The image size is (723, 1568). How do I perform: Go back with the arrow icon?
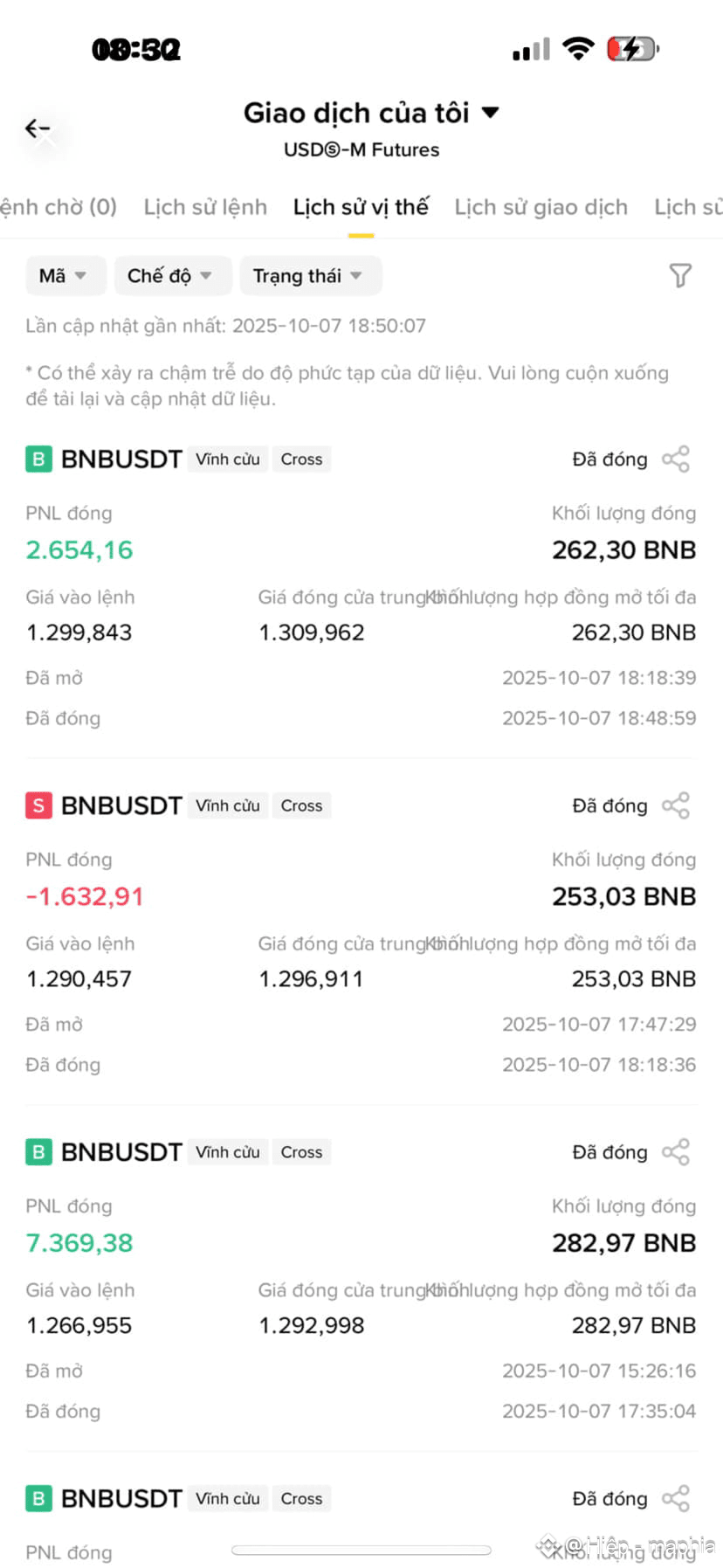pyautogui.click(x=38, y=129)
